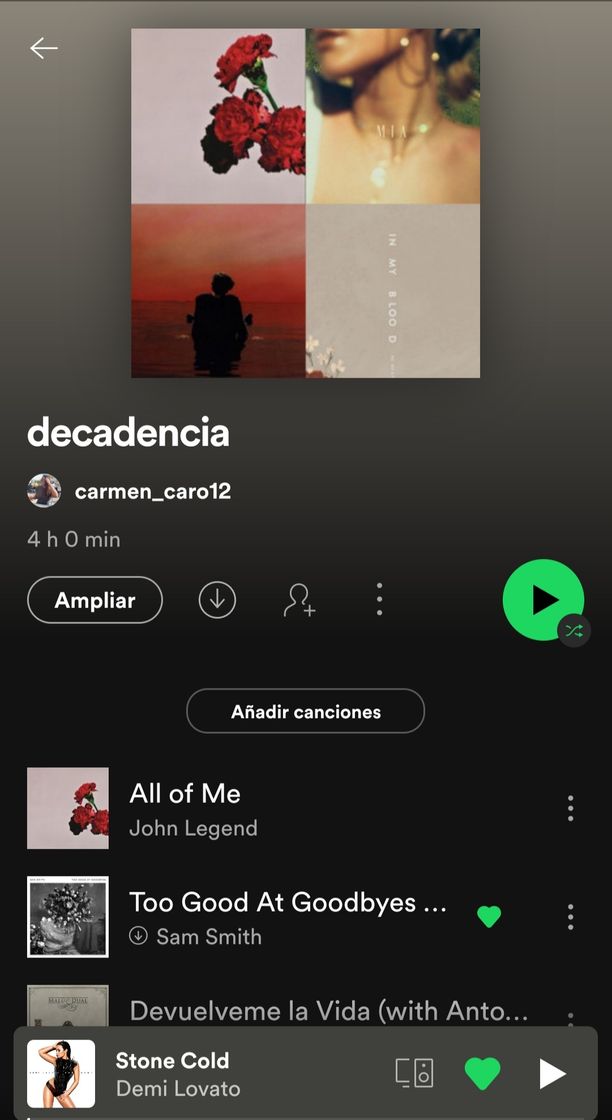The width and height of the screenshot is (612, 1120).
Task: Open the playlist overflow menu
Action: click(x=379, y=600)
